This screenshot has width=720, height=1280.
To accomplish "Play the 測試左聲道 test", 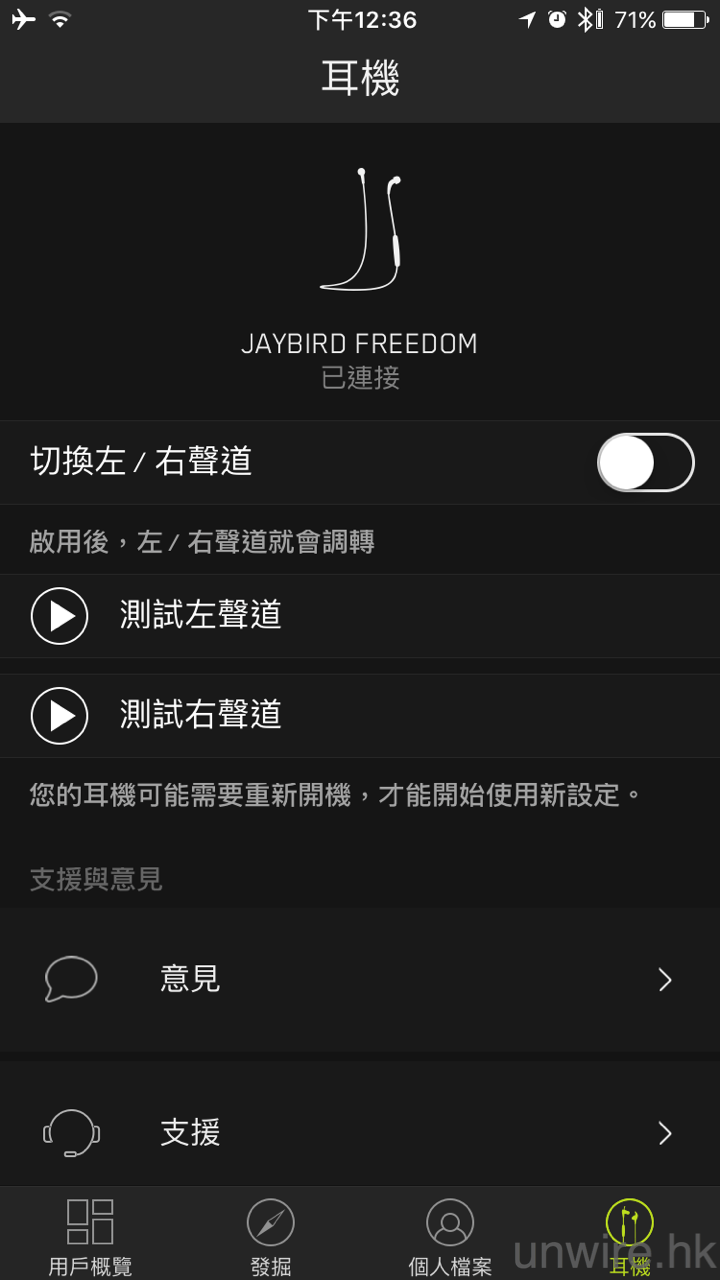I will (60, 616).
